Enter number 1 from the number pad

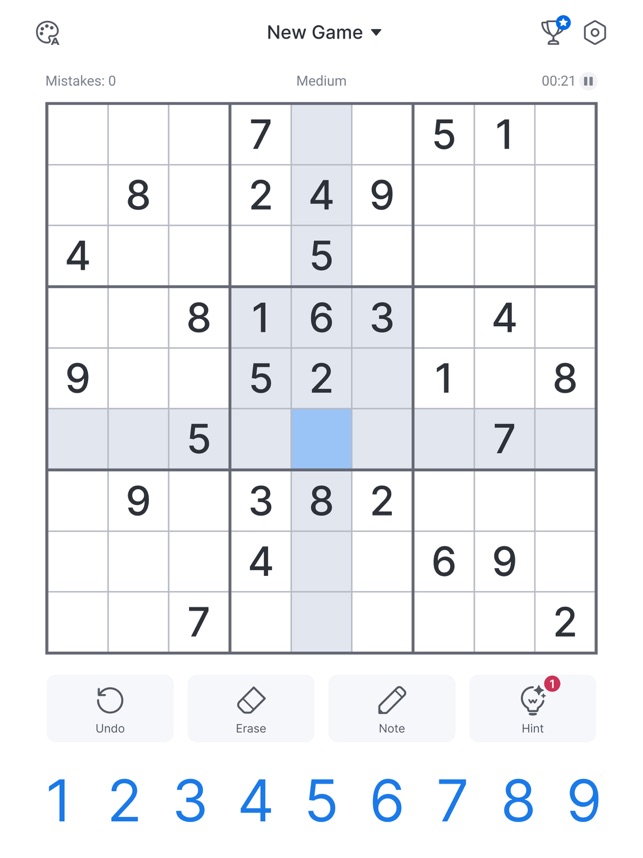(x=59, y=801)
